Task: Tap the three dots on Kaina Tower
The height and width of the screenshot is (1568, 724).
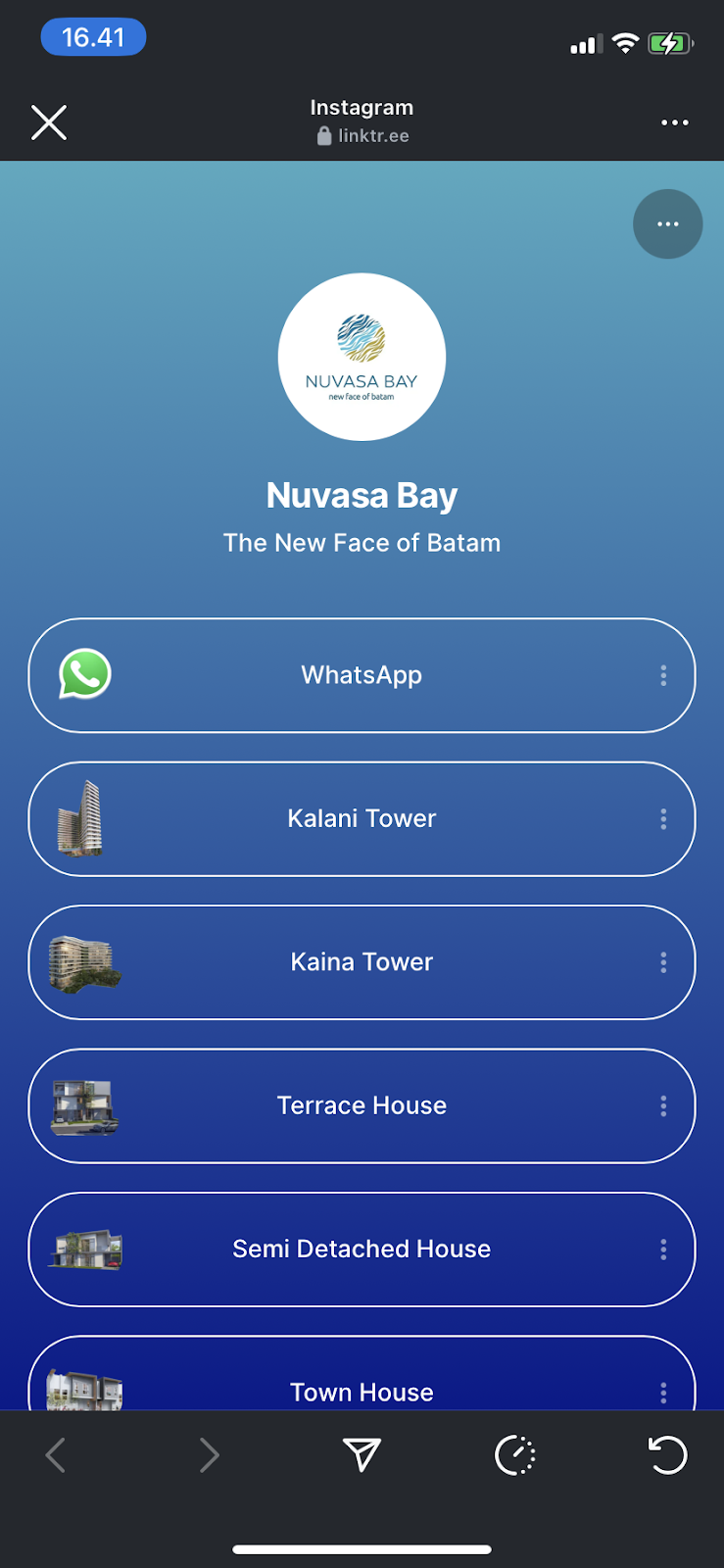Action: click(x=663, y=962)
